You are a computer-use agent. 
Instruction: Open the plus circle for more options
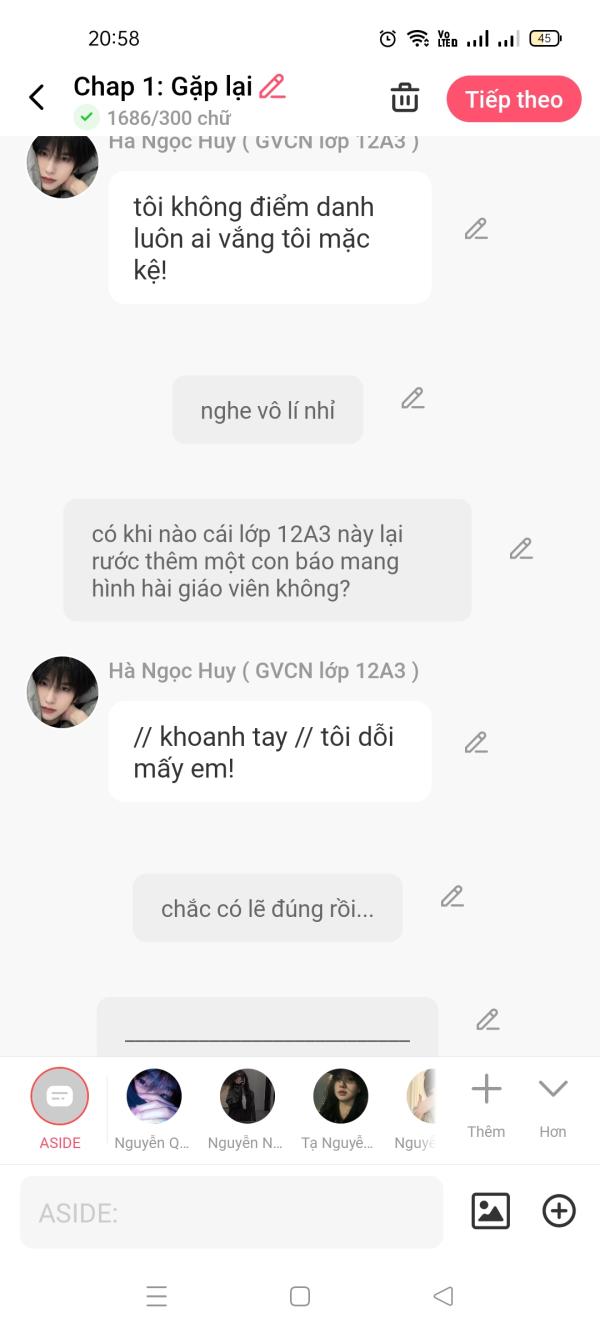pyautogui.click(x=559, y=1211)
